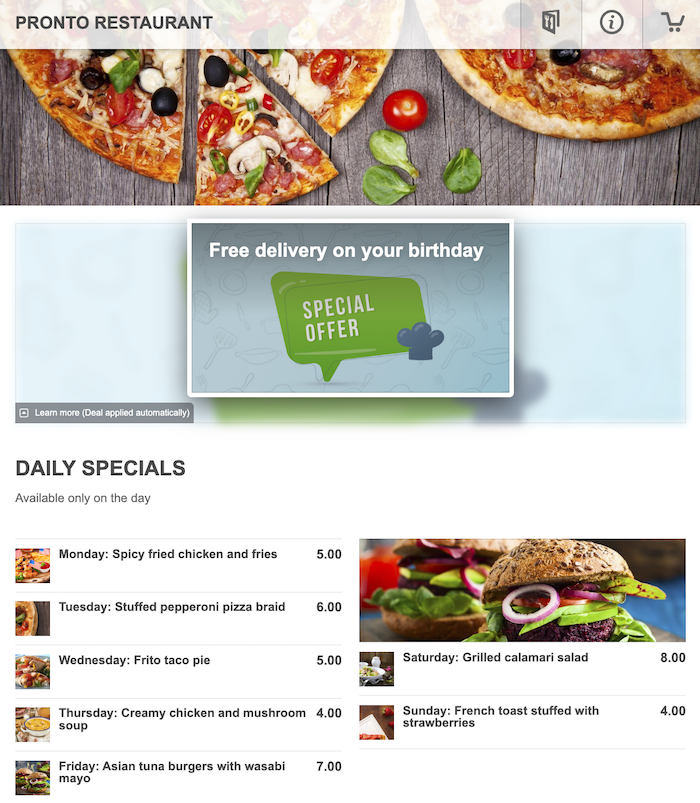Tap Learn more about the deal
This screenshot has height=803, width=700.
click(x=104, y=412)
